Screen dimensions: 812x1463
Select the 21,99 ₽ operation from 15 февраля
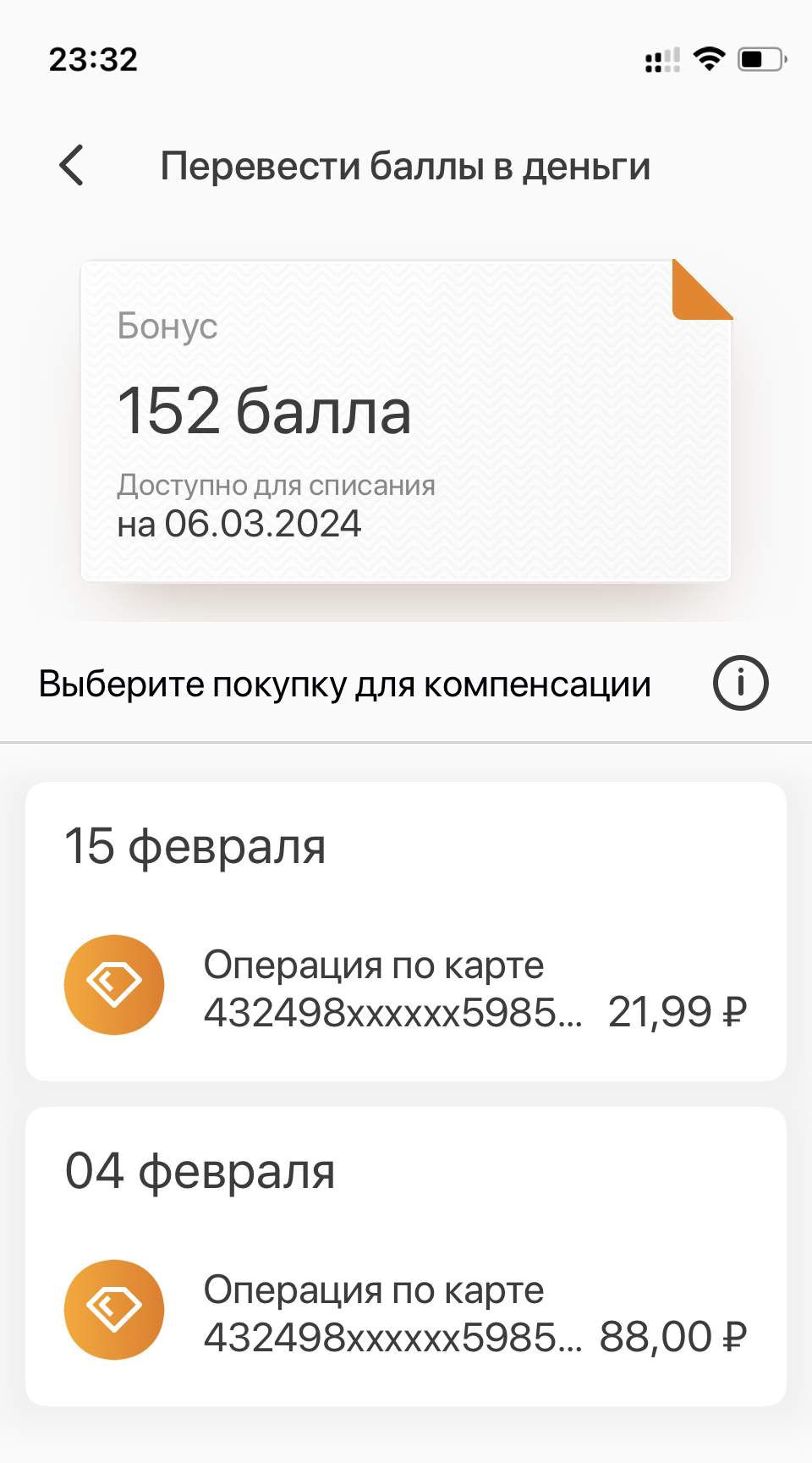[406, 986]
